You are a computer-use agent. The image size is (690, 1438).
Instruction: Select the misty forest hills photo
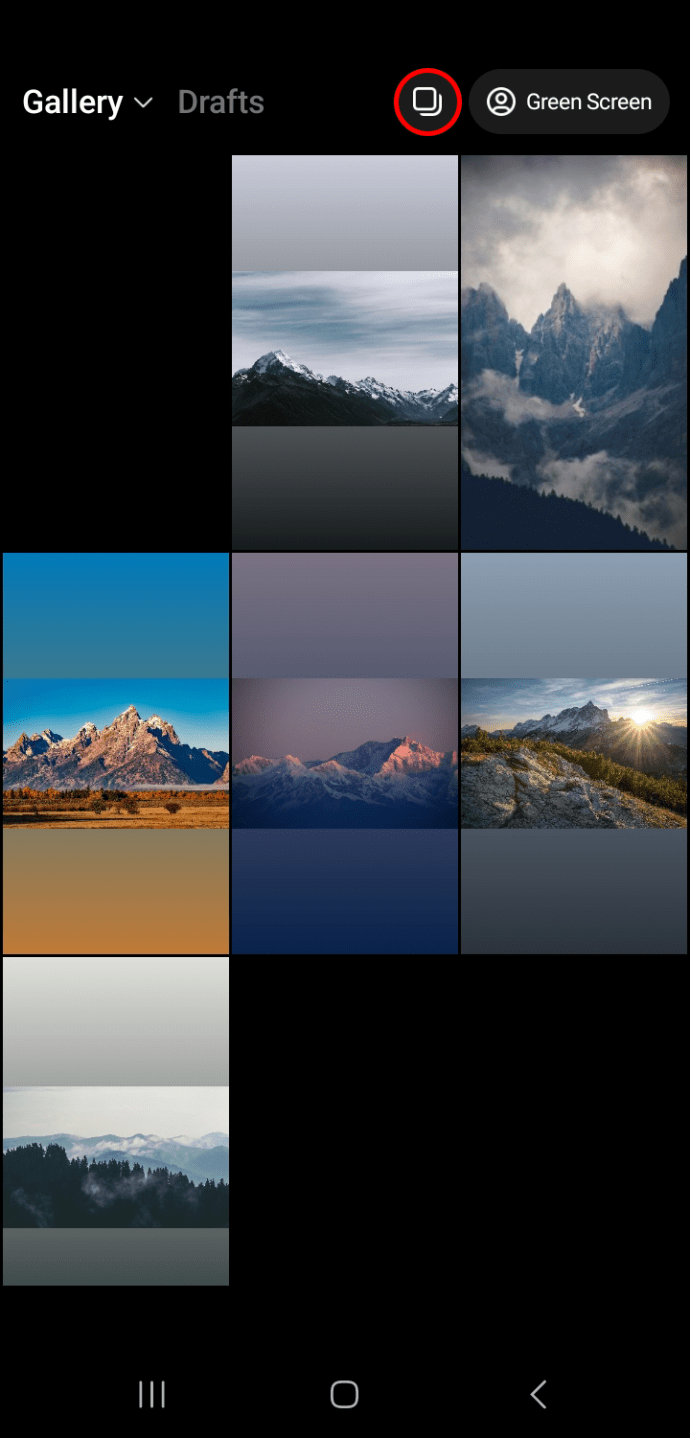[x=116, y=1121]
